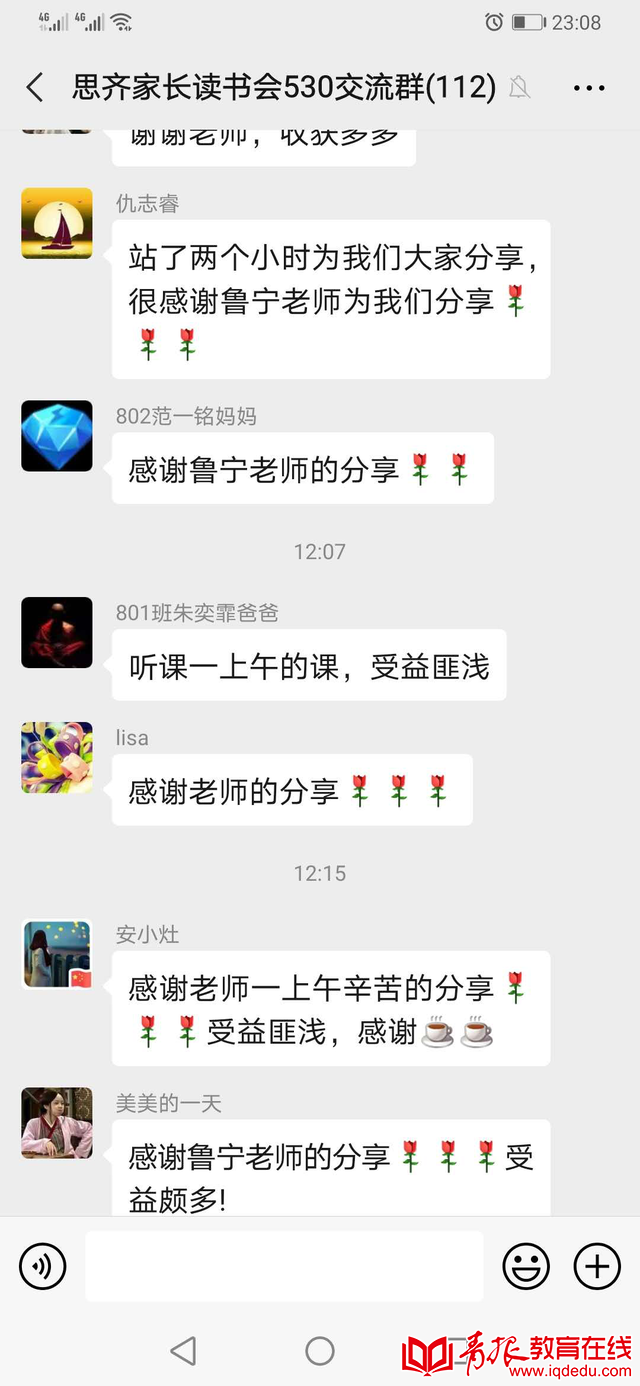Tap the system back button
This screenshot has height=1386, width=640.
pos(183,1352)
